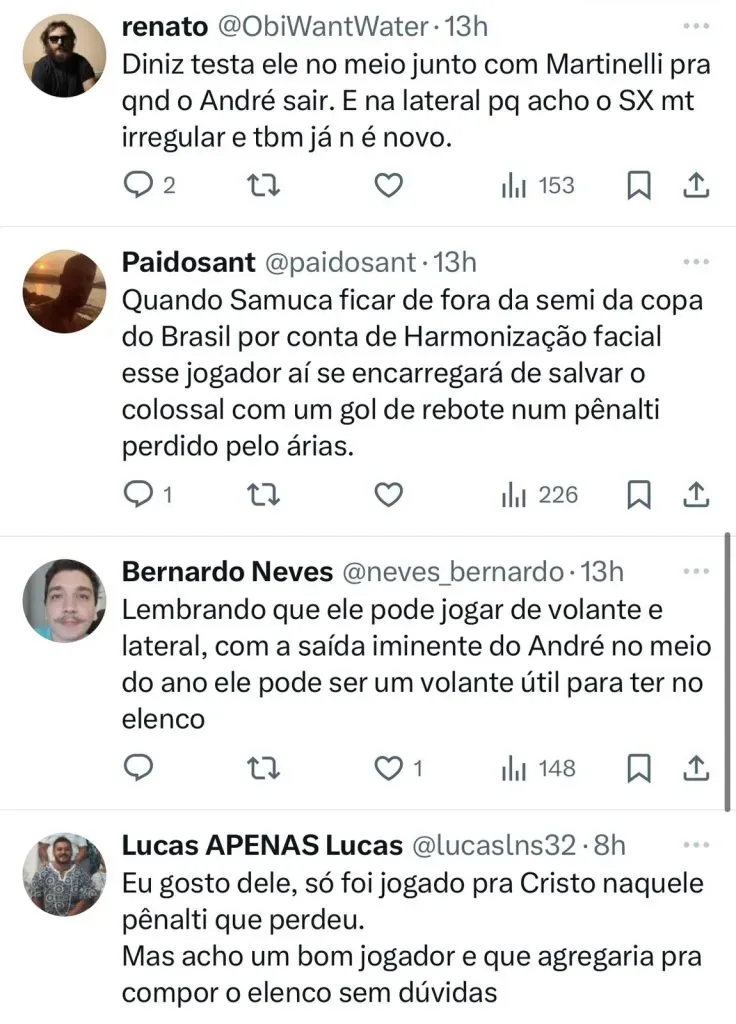Bookmark renato's tweet
Viewport: 736px width, 1024px height.
(640, 185)
